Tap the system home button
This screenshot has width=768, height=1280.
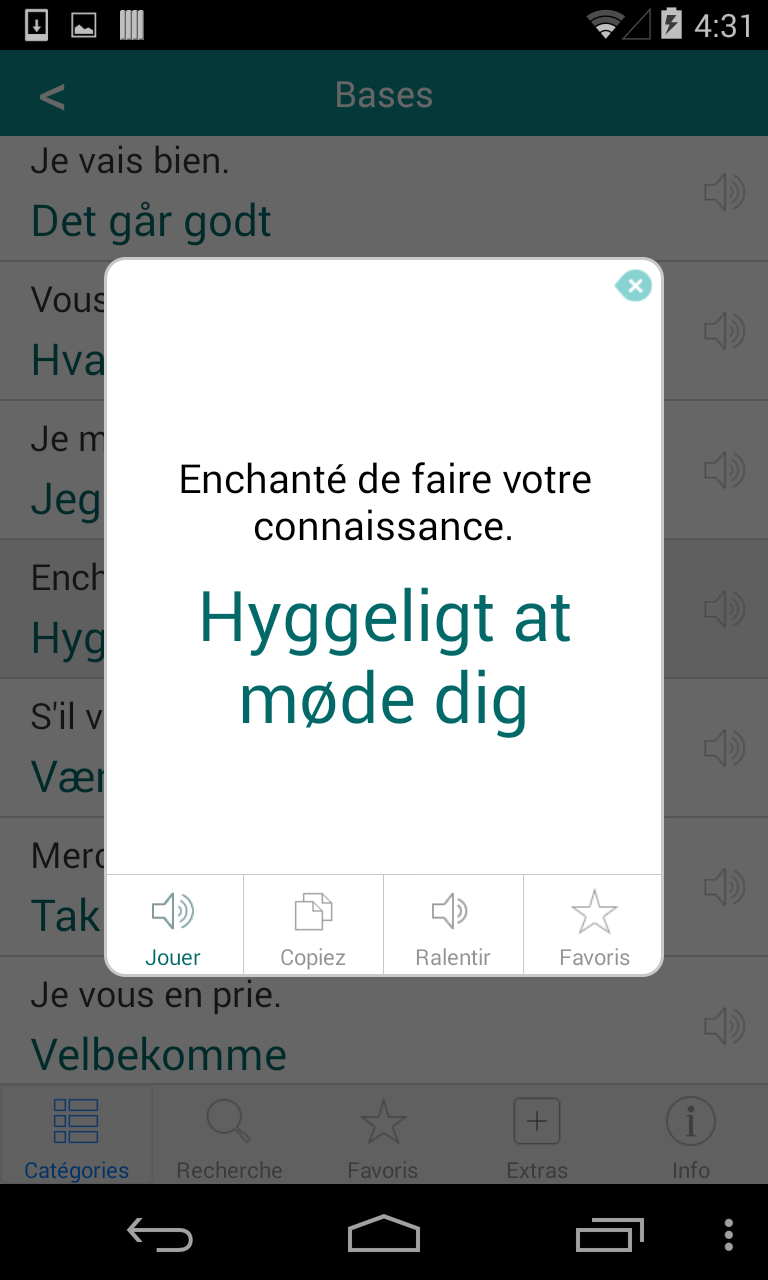click(384, 1234)
